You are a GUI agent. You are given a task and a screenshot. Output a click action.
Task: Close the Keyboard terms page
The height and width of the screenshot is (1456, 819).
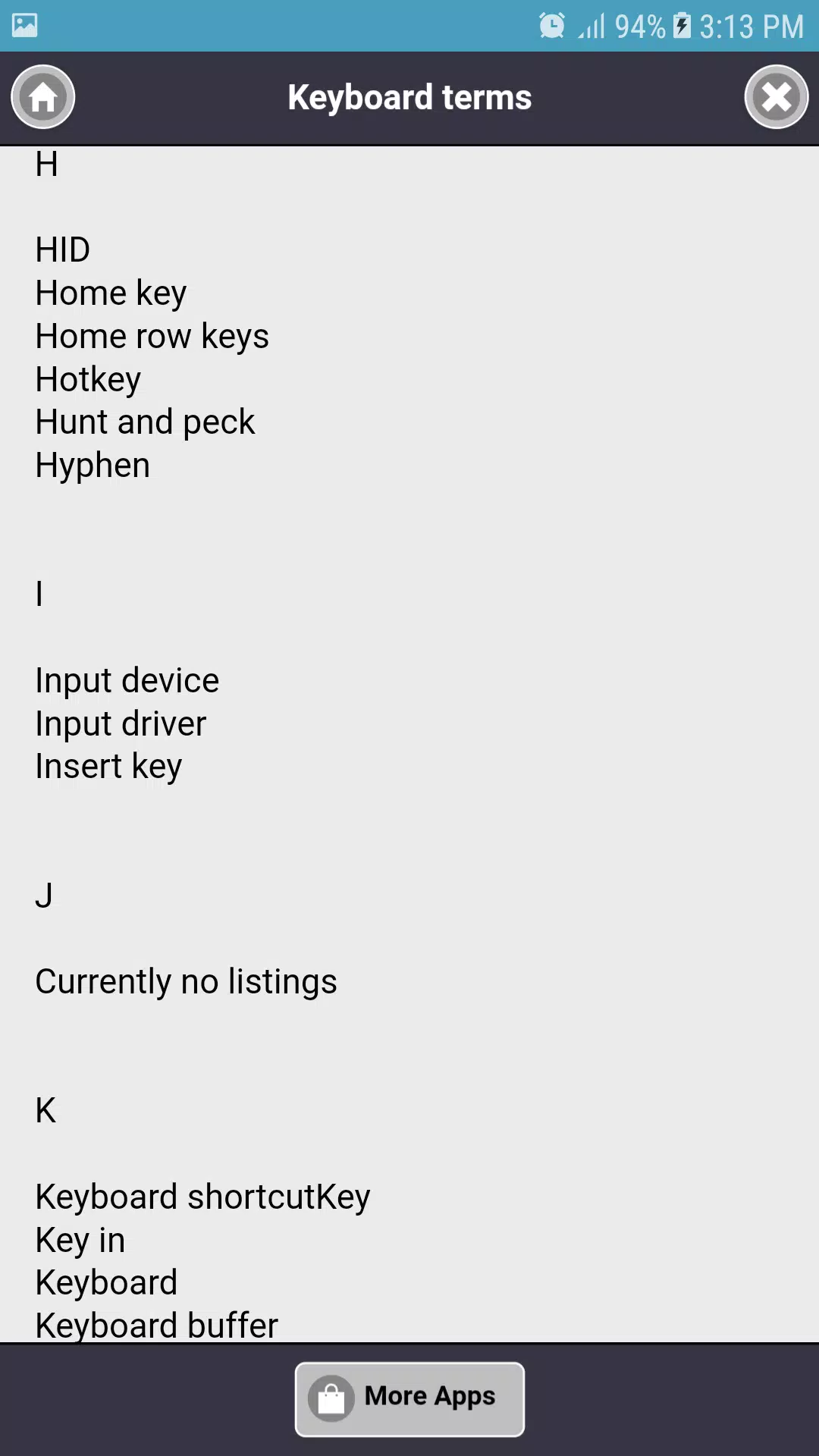tap(777, 97)
